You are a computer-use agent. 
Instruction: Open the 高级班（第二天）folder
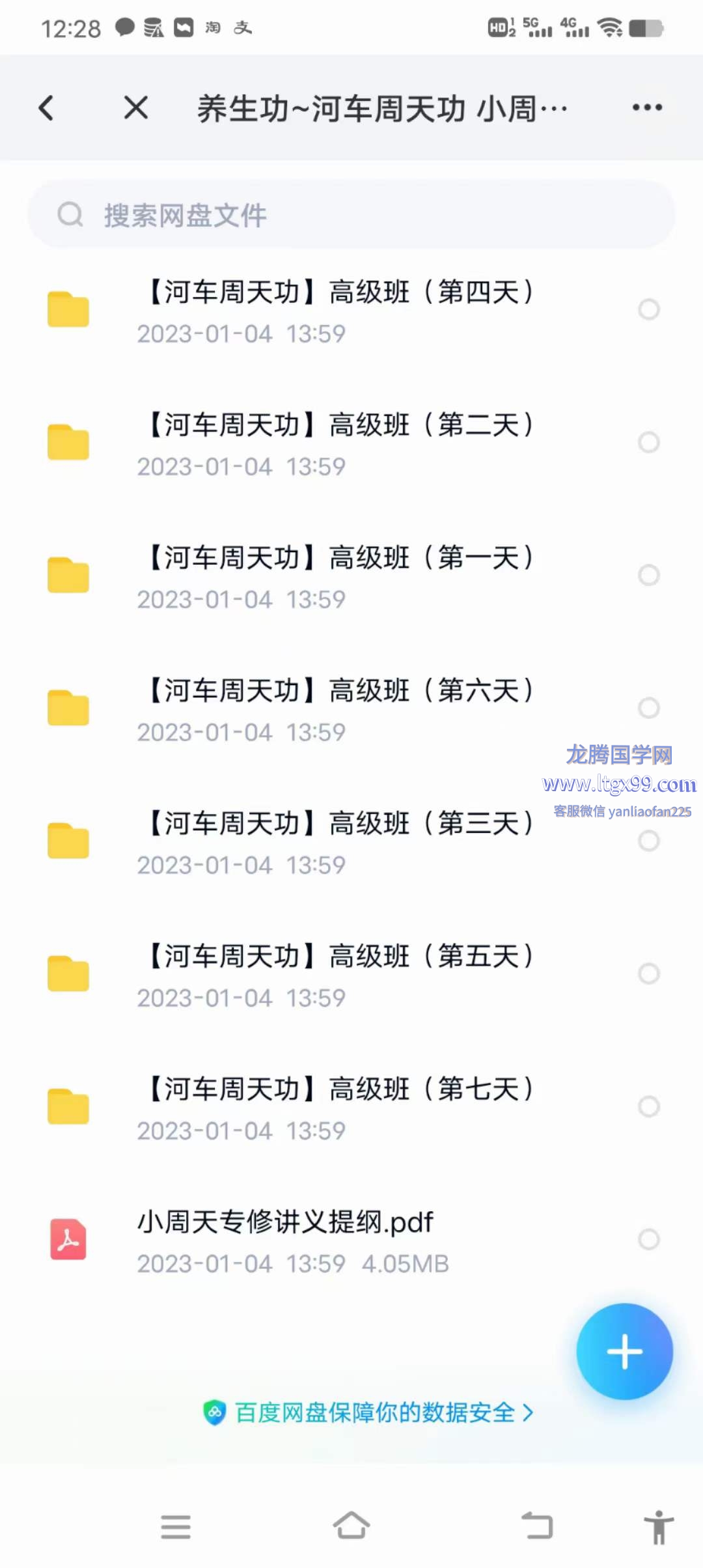pyautogui.click(x=351, y=443)
